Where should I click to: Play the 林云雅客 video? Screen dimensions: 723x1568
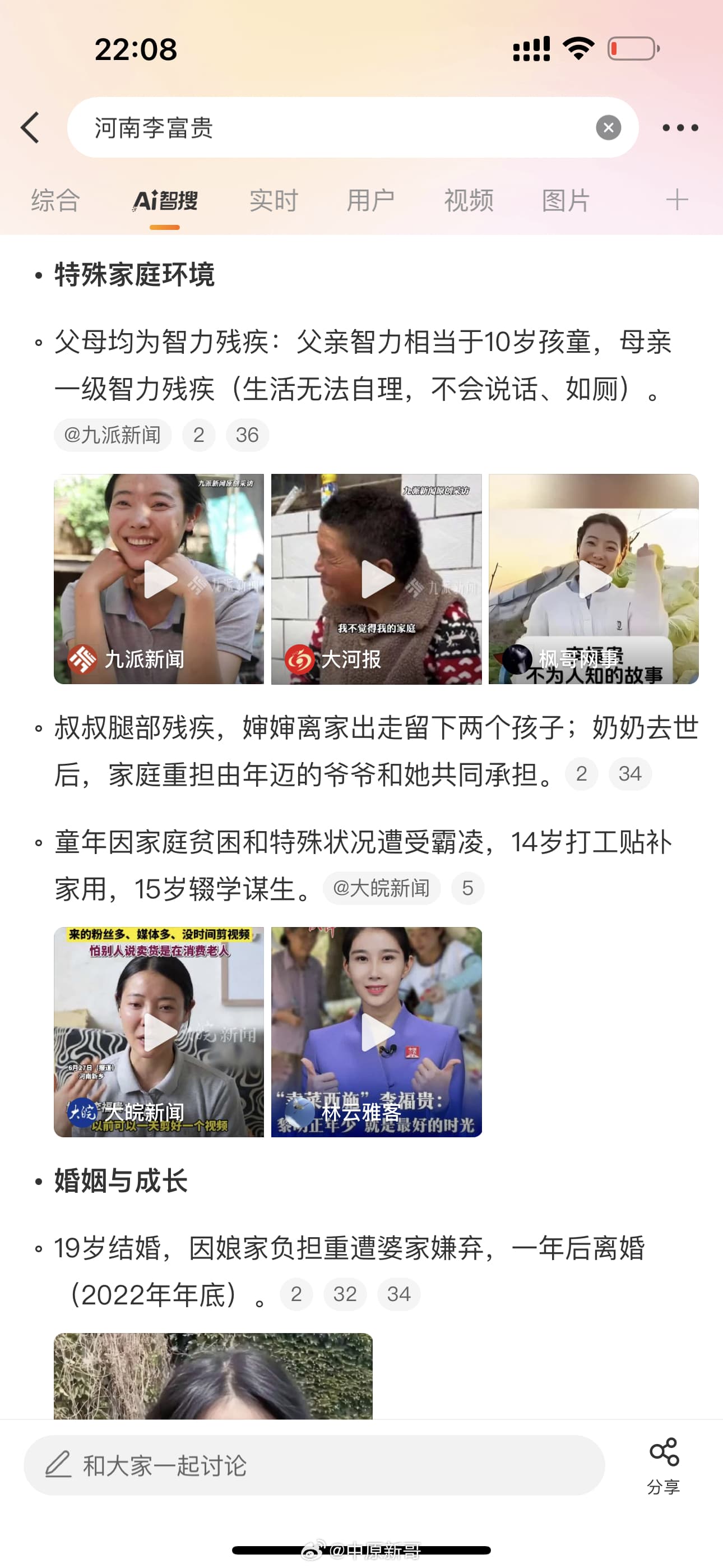376,1032
